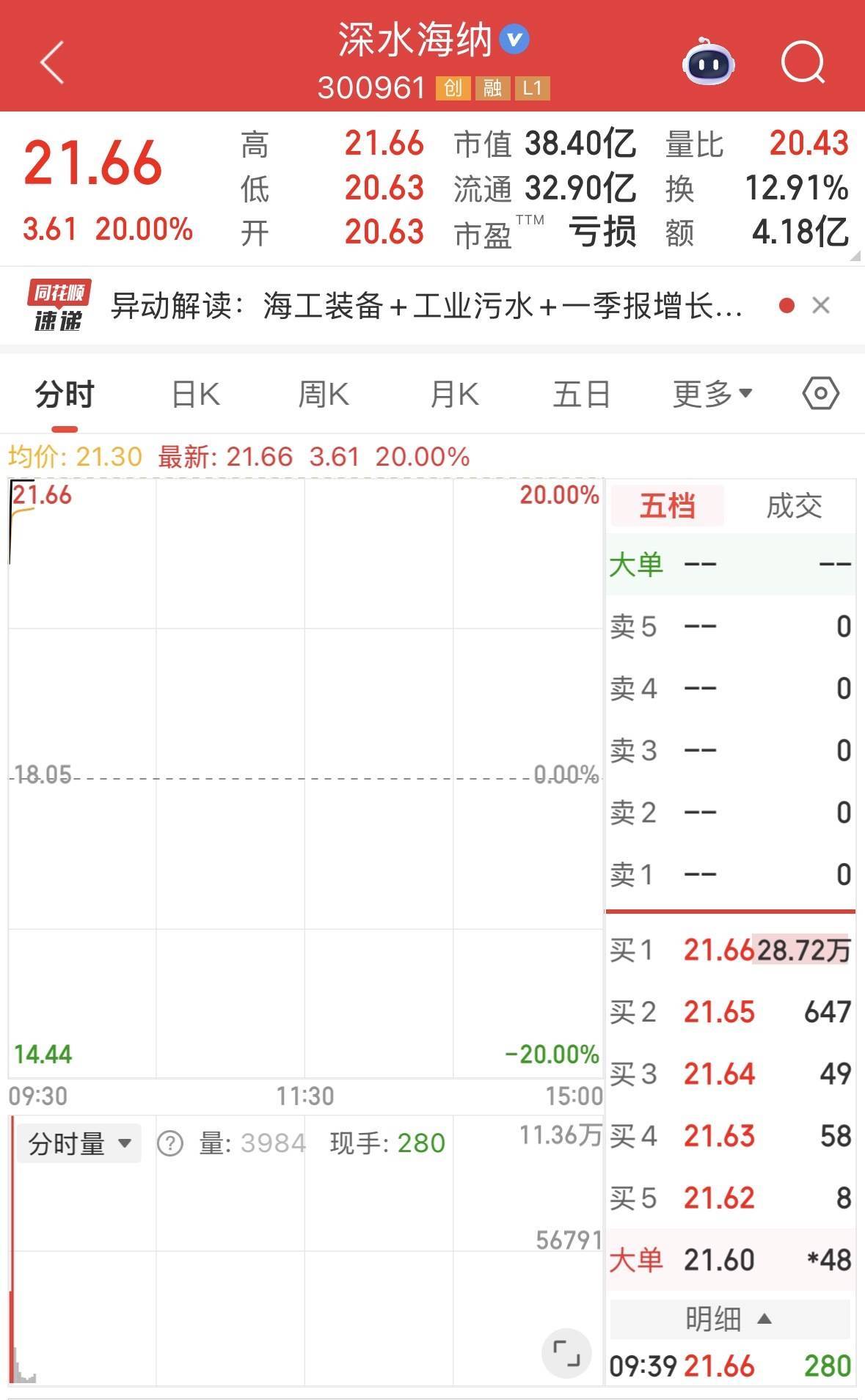Select the 五档 order book tab

(667, 506)
